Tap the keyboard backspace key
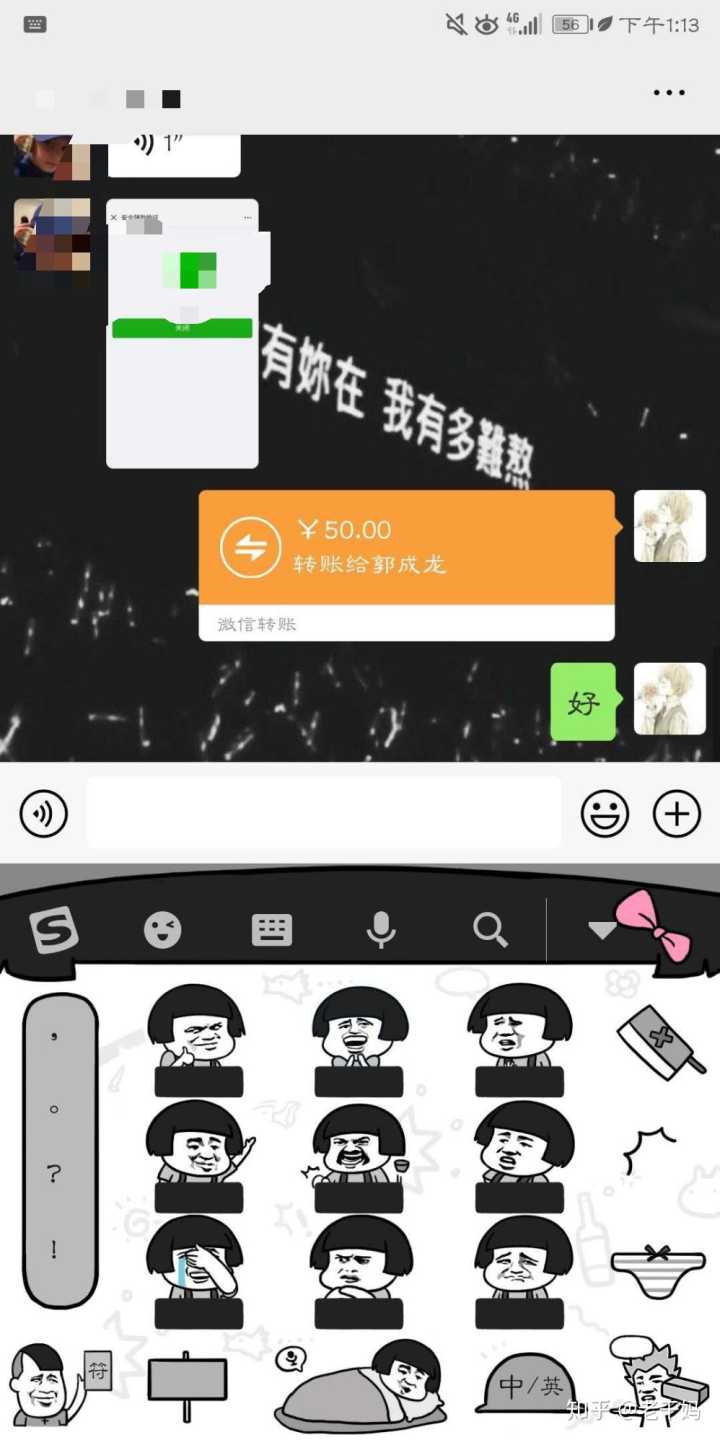This screenshot has height=1440, width=720. (x=660, y=1042)
